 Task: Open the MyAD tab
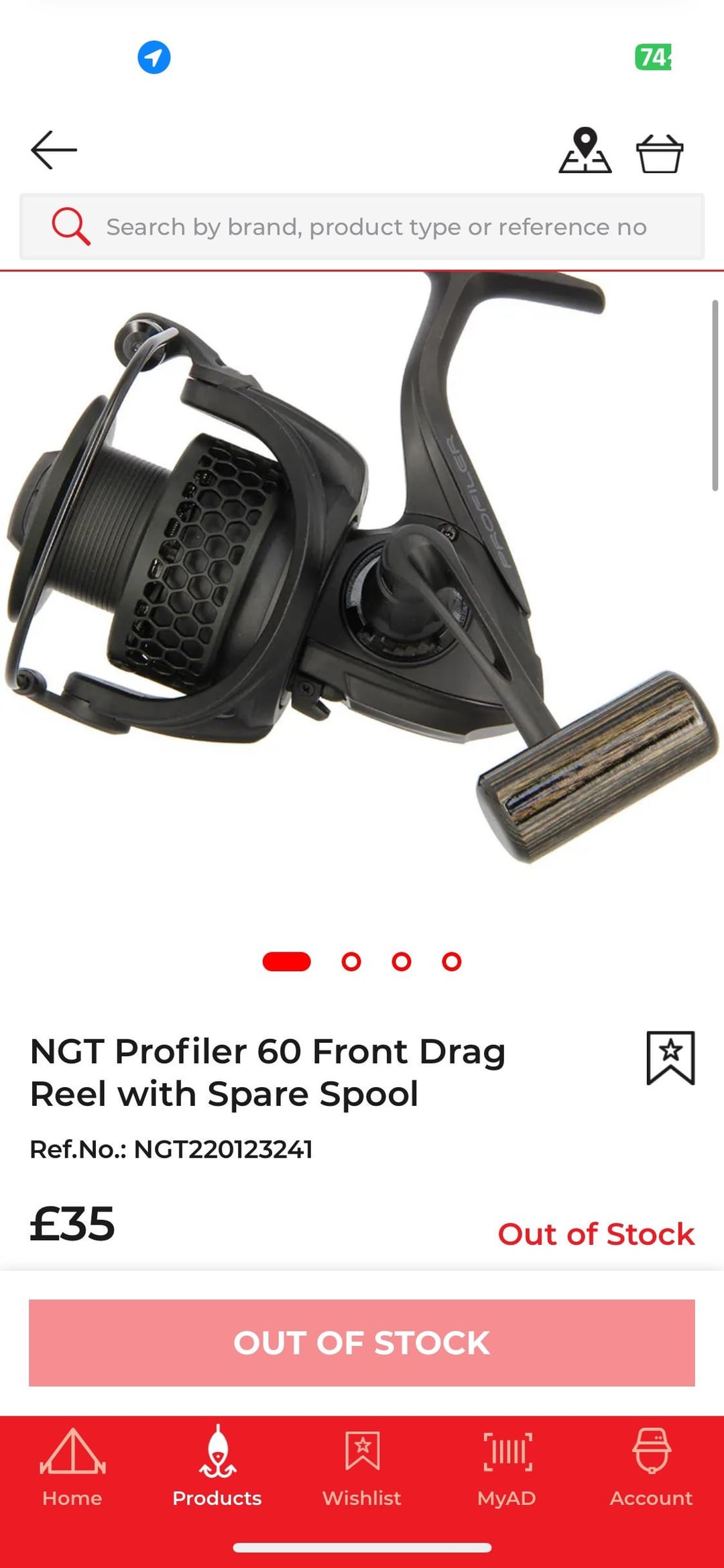(507, 1466)
